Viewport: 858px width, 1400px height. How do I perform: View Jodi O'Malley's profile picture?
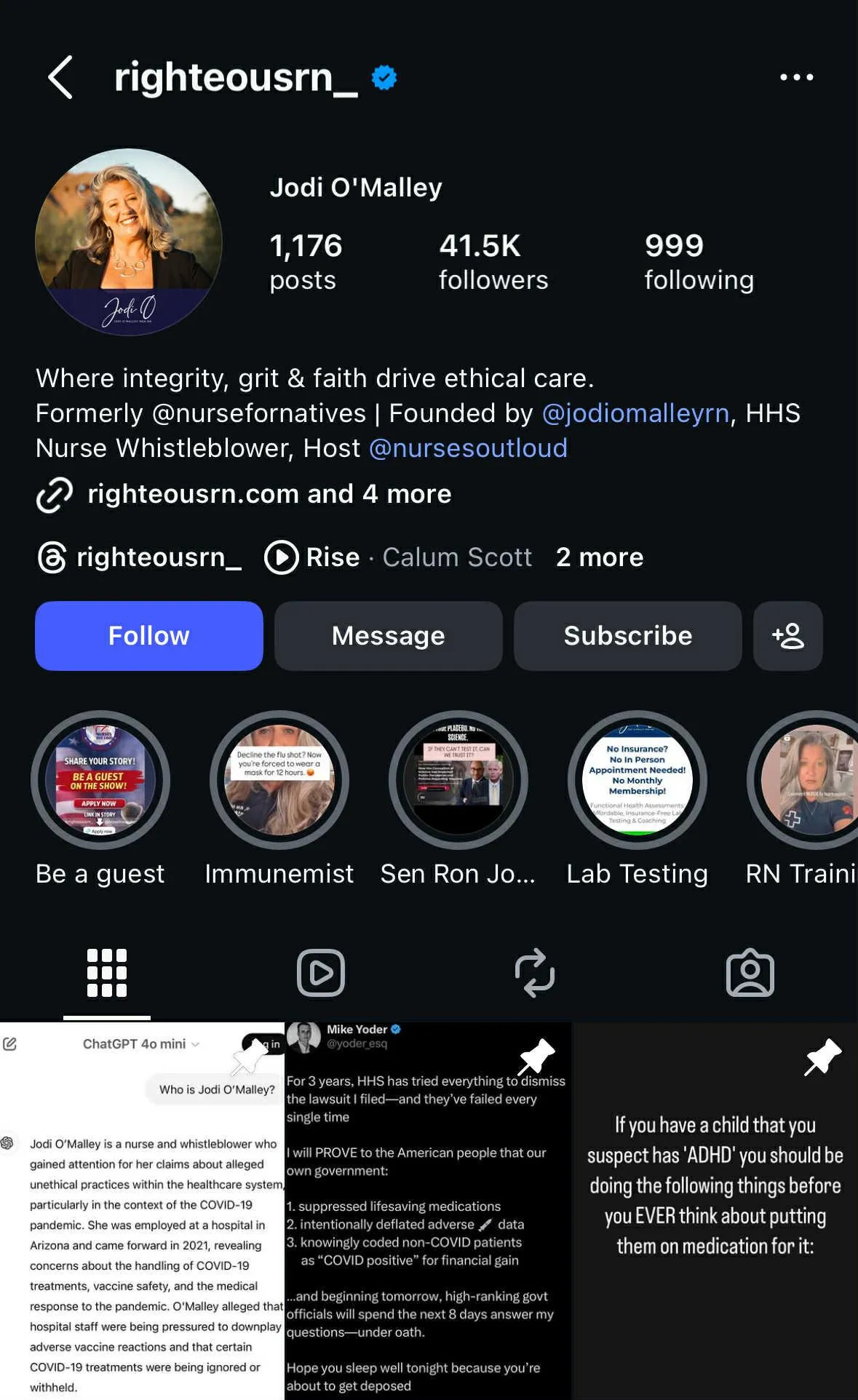129,242
